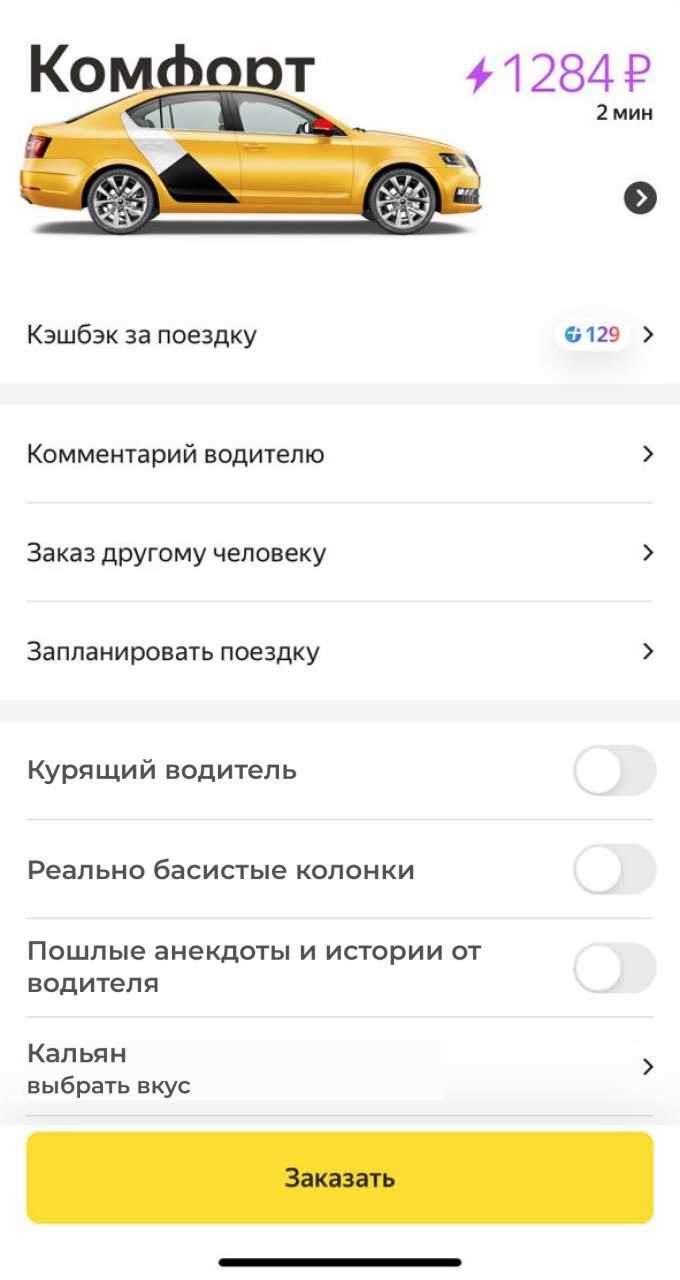Image resolution: width=680 pixels, height=1280 pixels.
Task: Open Кэшбэк за поездку details
Action: click(340, 335)
